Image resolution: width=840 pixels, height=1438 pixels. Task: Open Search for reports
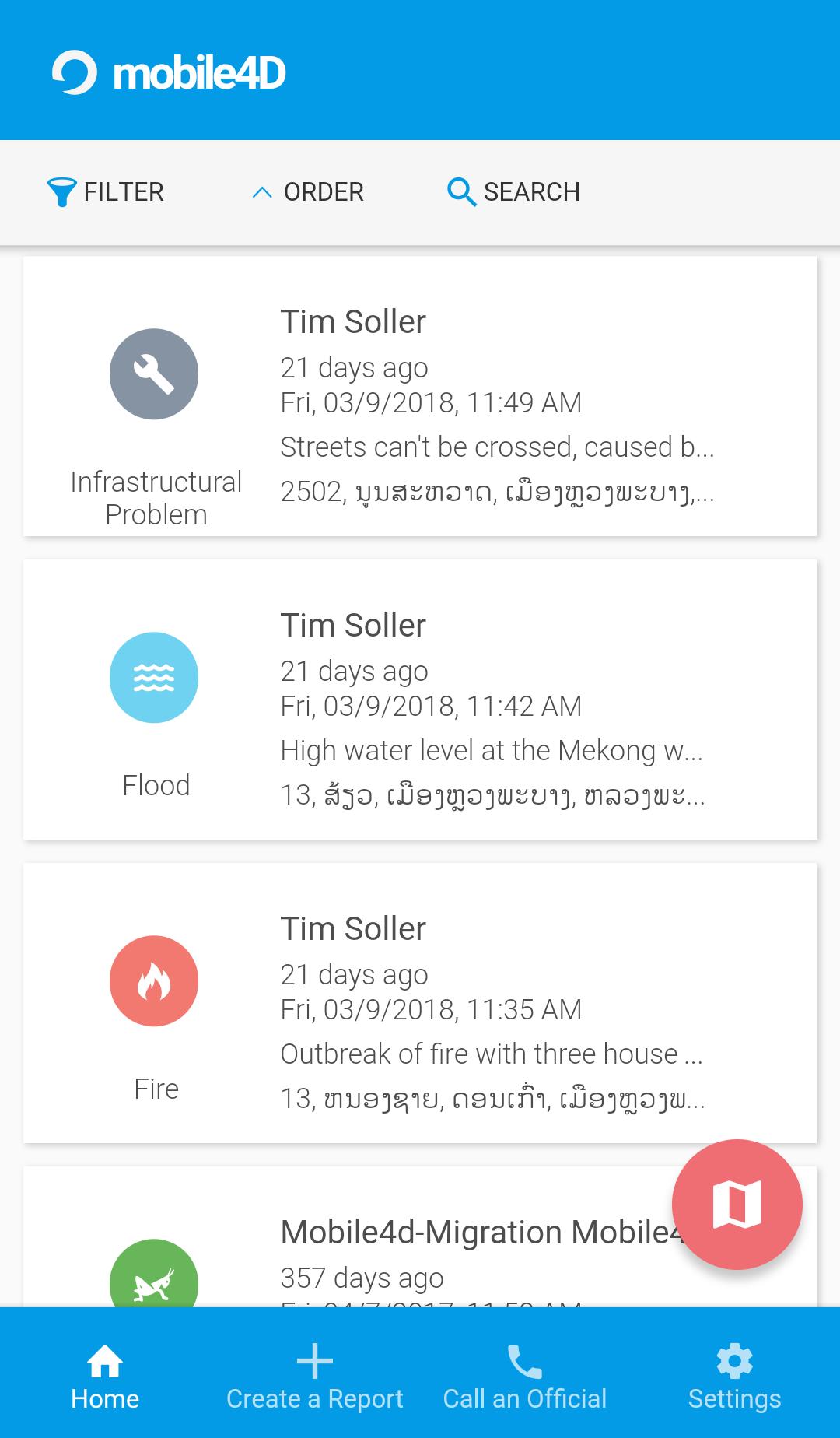coord(513,192)
